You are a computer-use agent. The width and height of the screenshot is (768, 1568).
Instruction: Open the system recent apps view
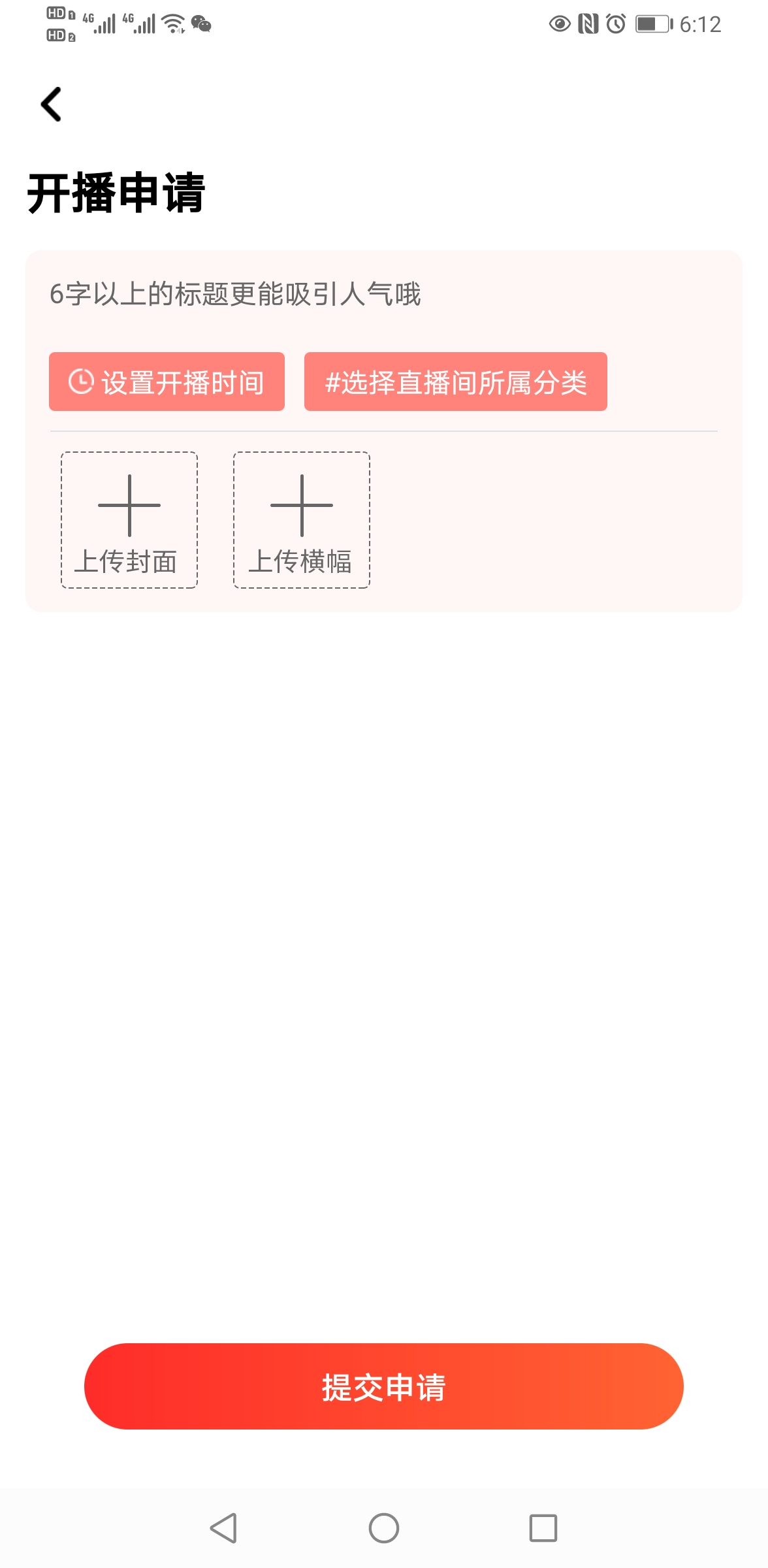pos(543,1528)
